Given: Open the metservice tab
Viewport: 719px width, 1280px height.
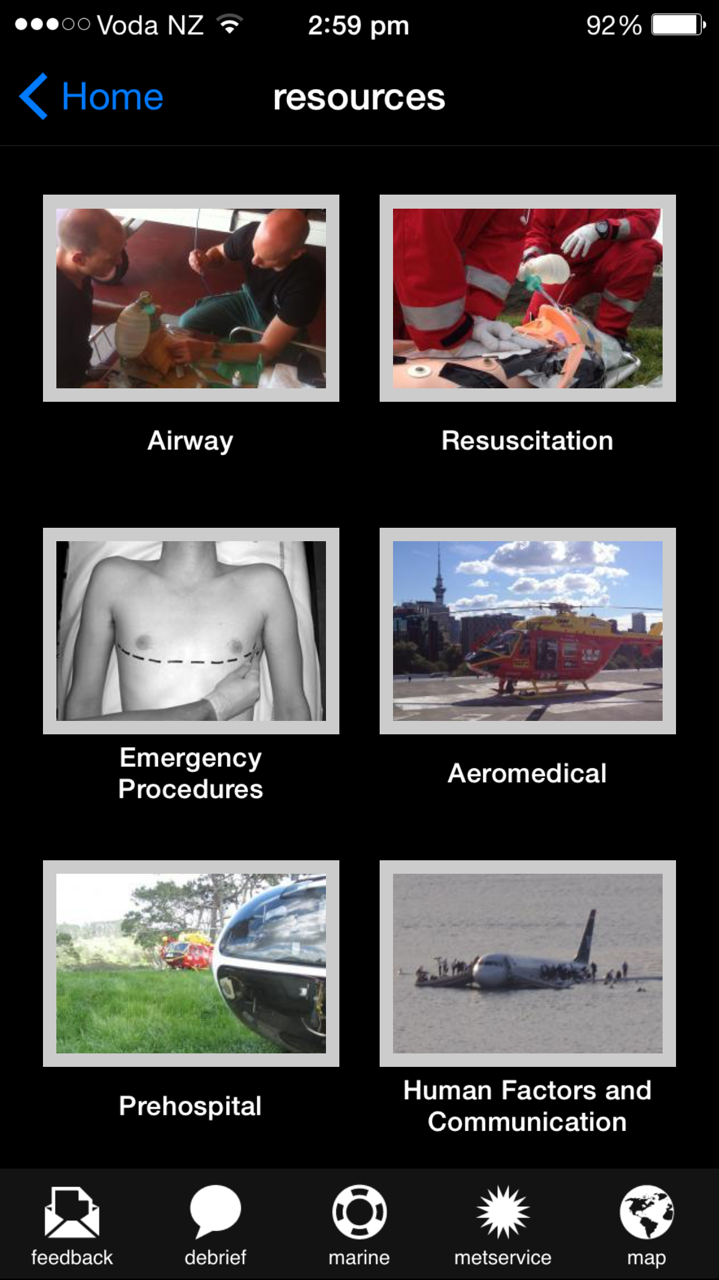Looking at the screenshot, I should (502, 1226).
